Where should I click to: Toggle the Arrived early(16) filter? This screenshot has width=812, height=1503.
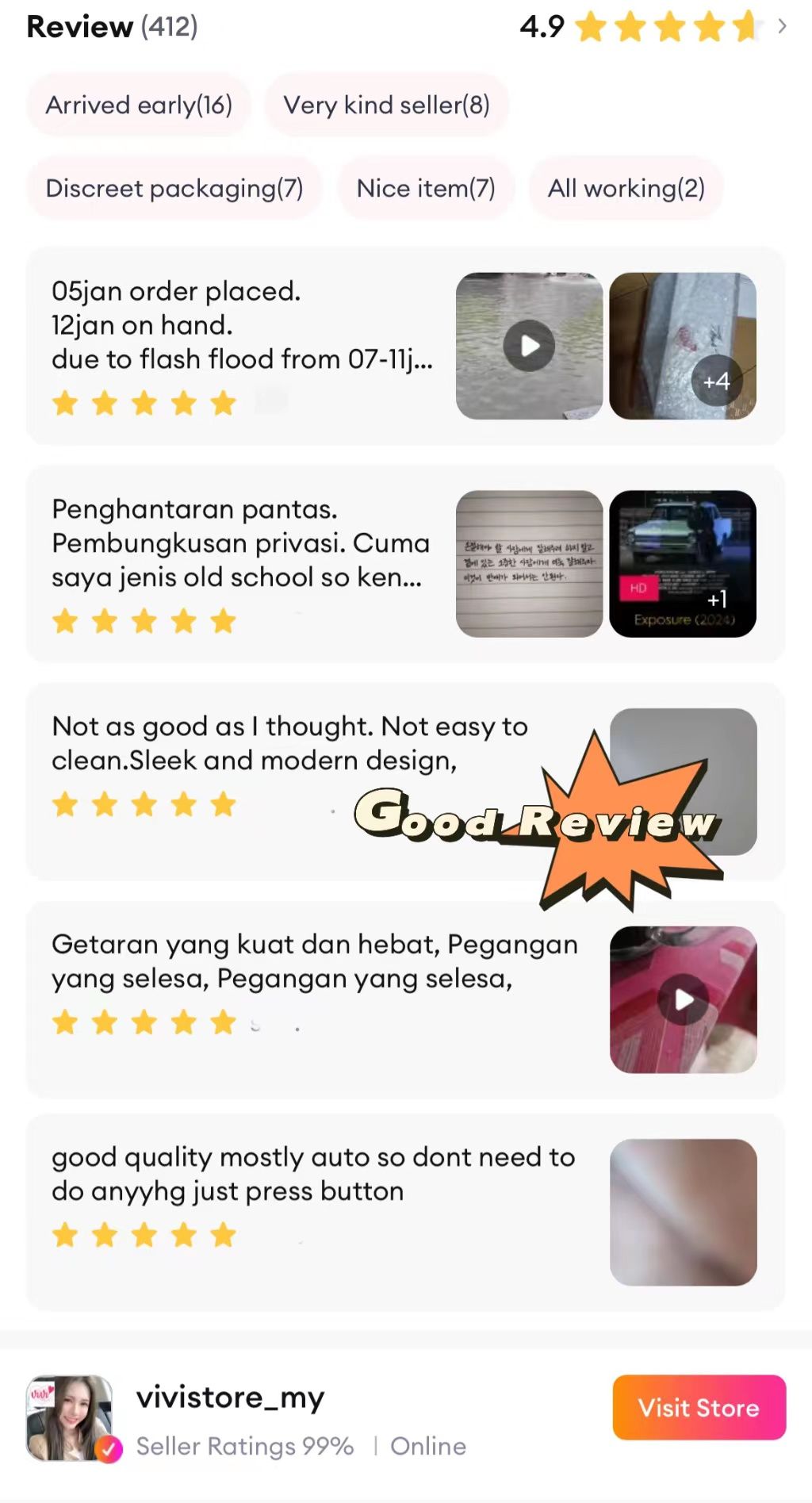pyautogui.click(x=138, y=105)
